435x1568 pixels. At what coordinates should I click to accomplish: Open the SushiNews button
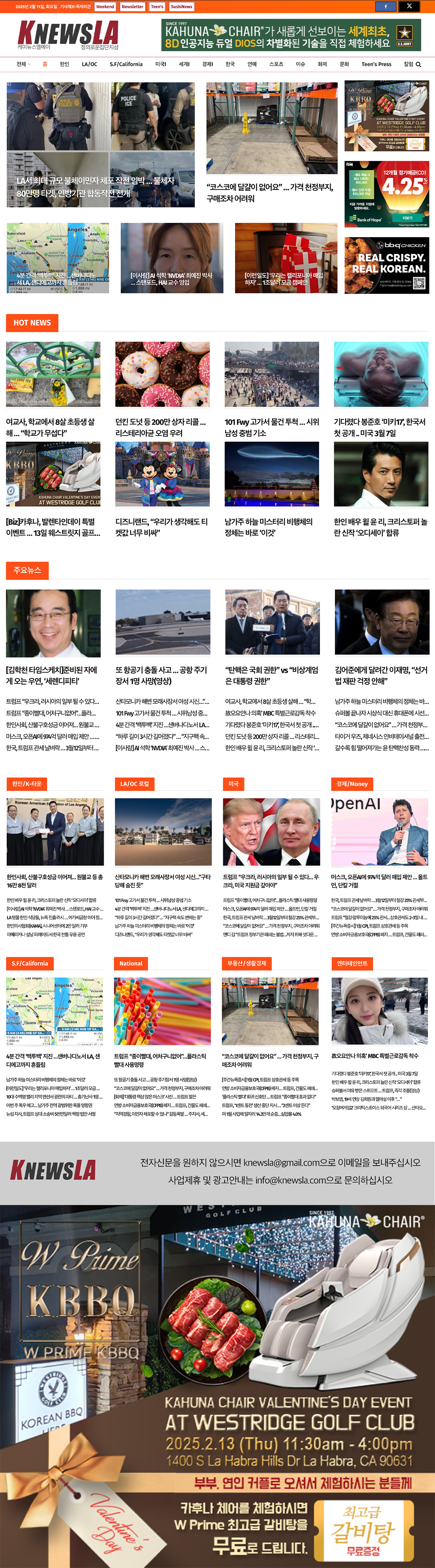coord(181,7)
